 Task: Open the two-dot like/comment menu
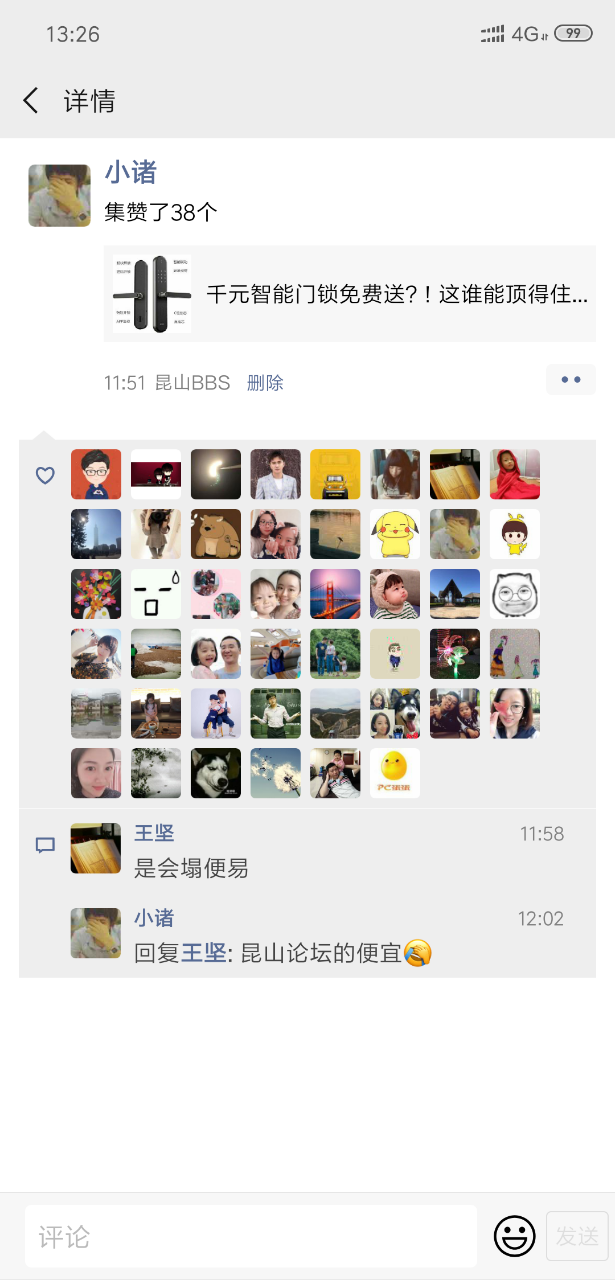pyautogui.click(x=571, y=380)
